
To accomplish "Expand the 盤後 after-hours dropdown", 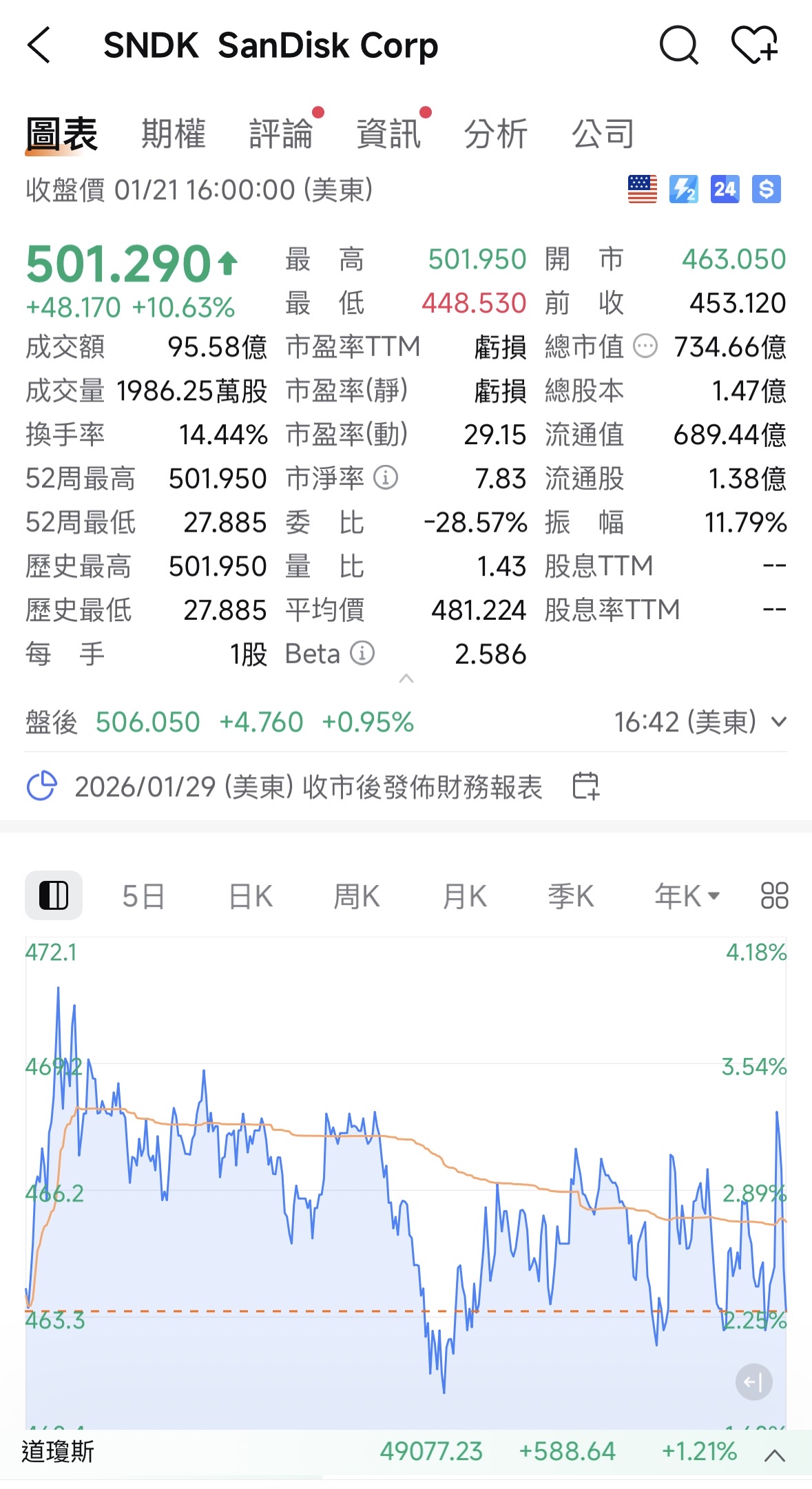I will click(779, 722).
